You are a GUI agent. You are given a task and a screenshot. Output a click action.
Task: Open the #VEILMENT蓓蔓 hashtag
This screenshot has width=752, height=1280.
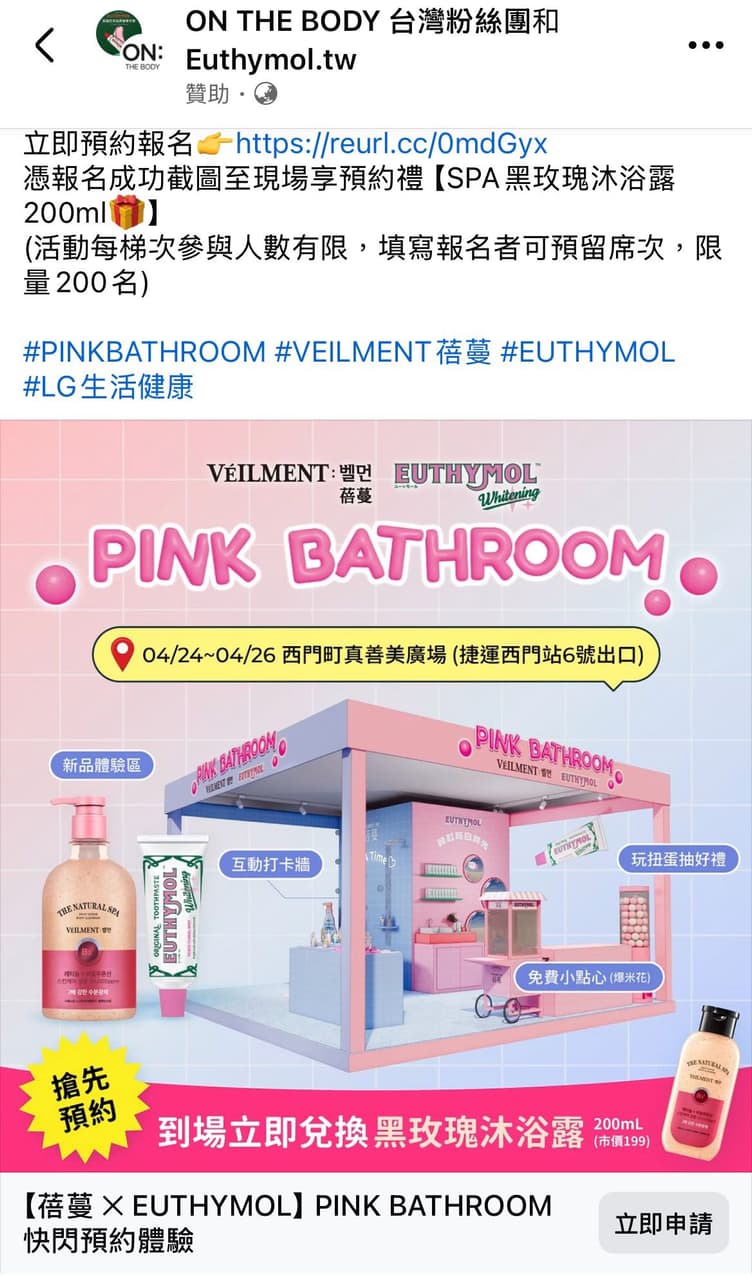[383, 351]
